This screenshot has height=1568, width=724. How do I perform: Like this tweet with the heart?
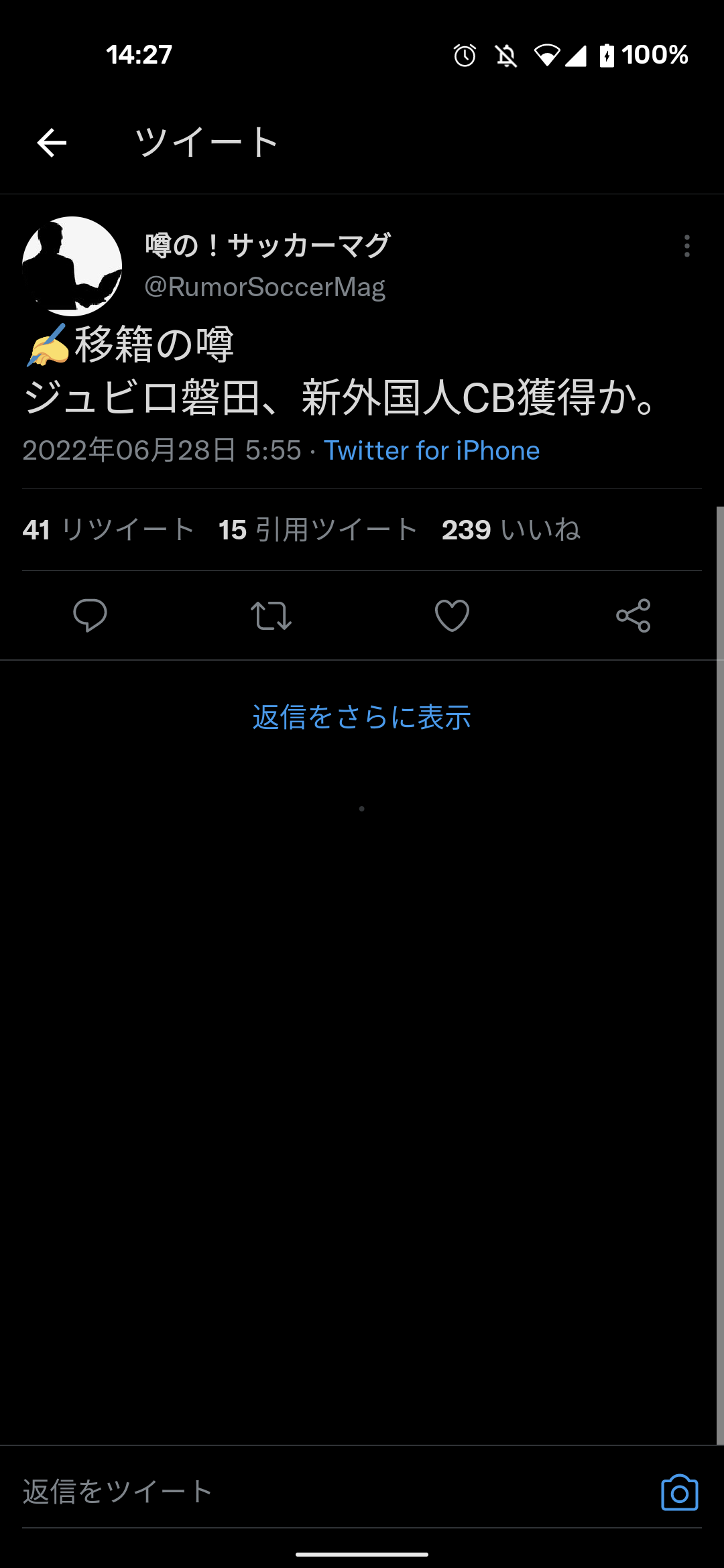coord(452,615)
